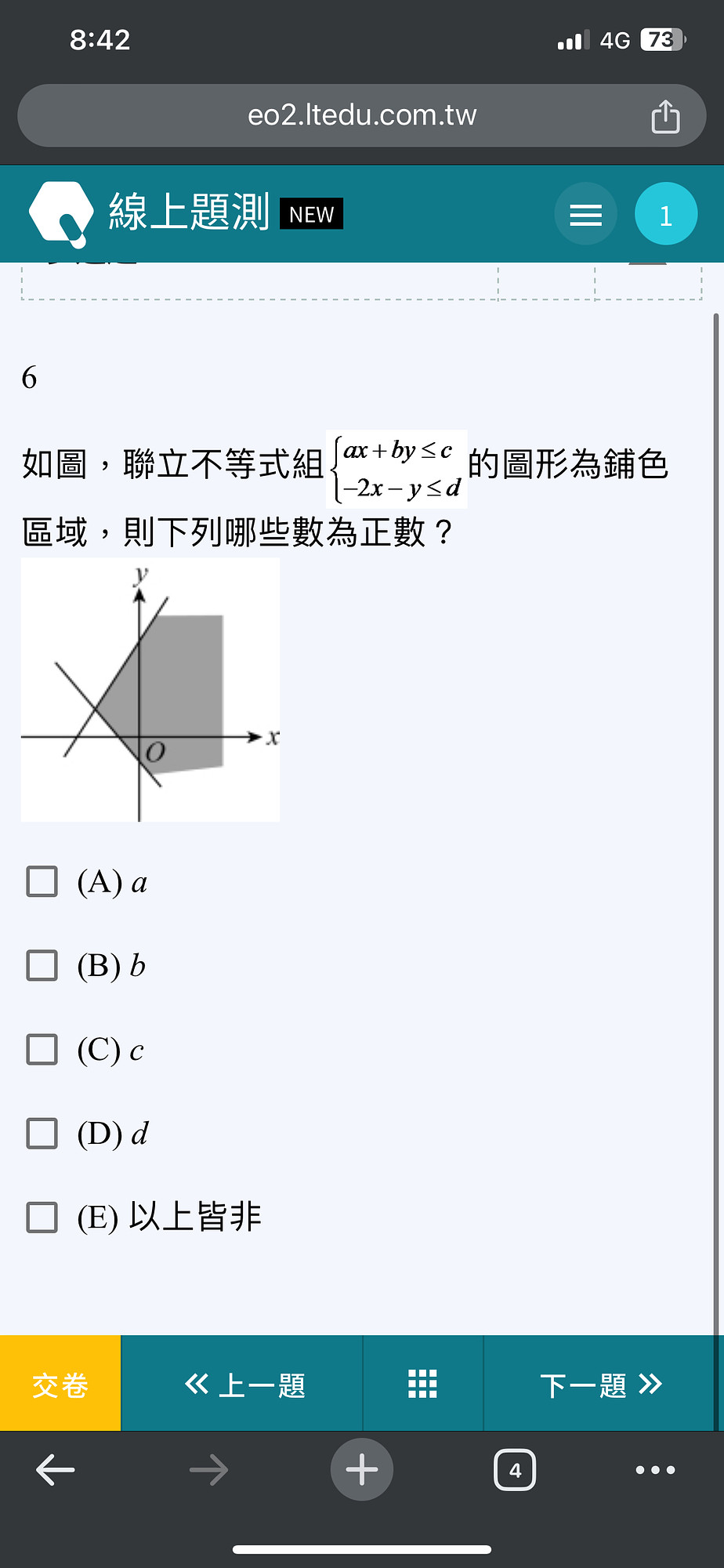Tap the share icon in address bar
The height and width of the screenshot is (1568, 724).
tap(665, 116)
